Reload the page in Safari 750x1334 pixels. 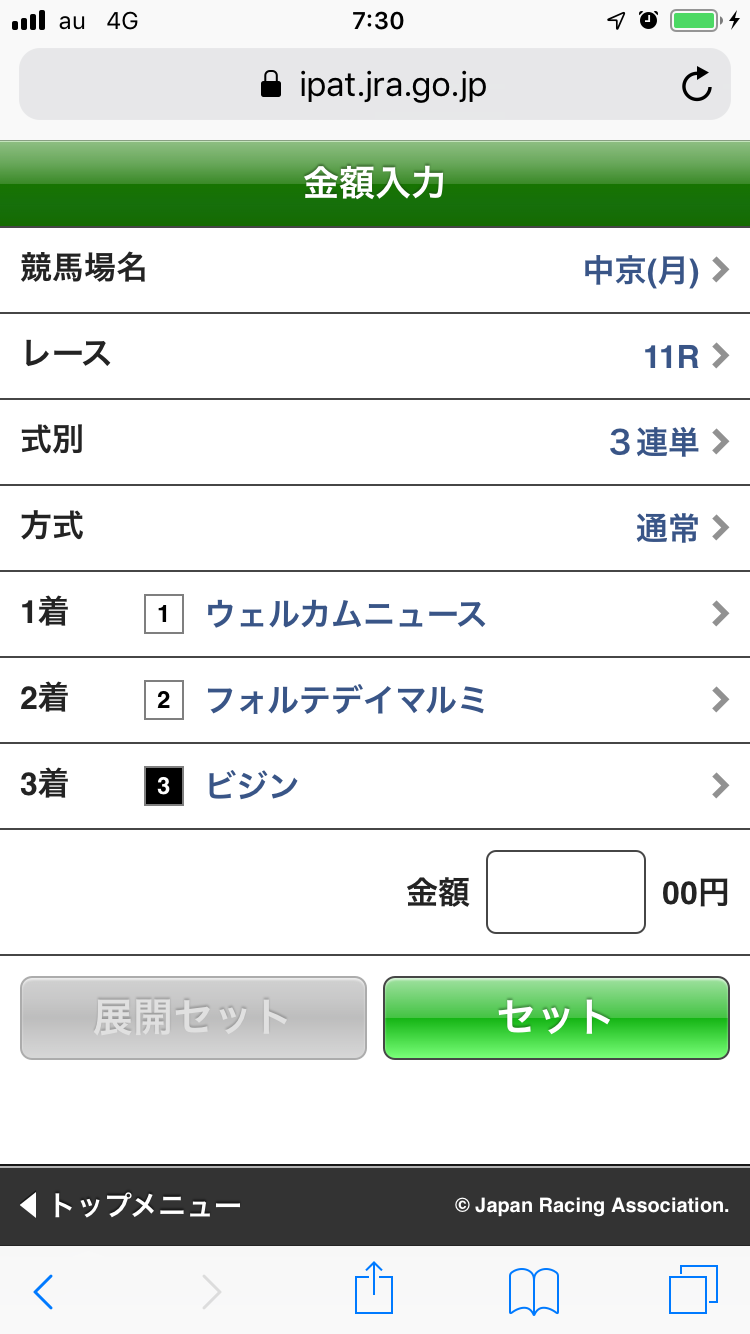tap(697, 85)
